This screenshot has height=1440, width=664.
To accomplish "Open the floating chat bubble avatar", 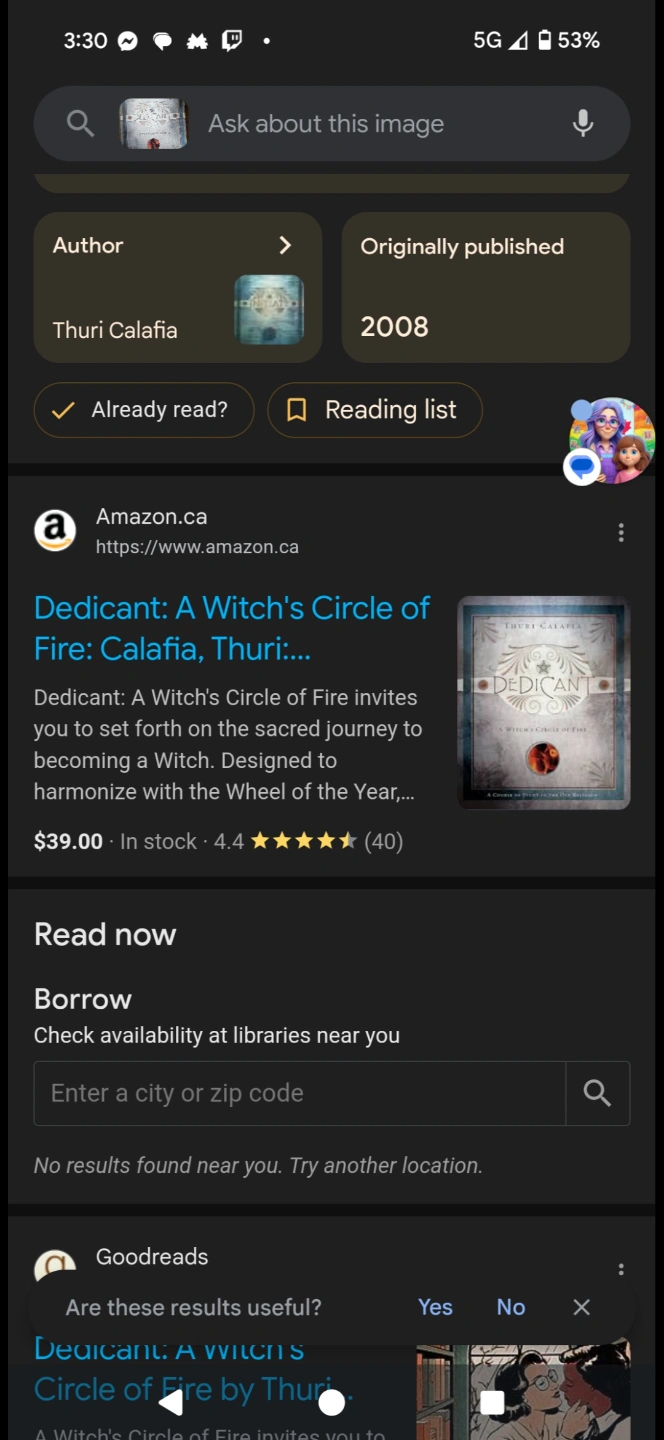I will [x=610, y=440].
